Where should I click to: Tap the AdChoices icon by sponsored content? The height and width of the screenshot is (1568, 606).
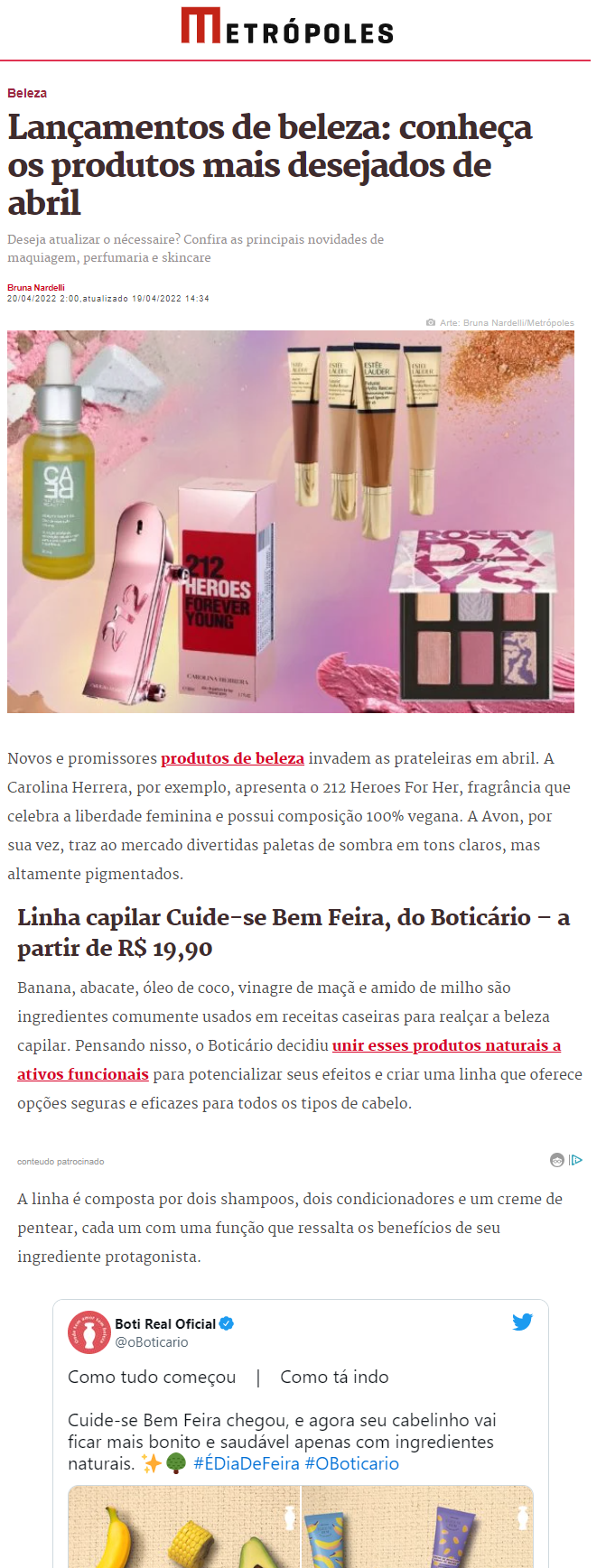(x=575, y=1160)
